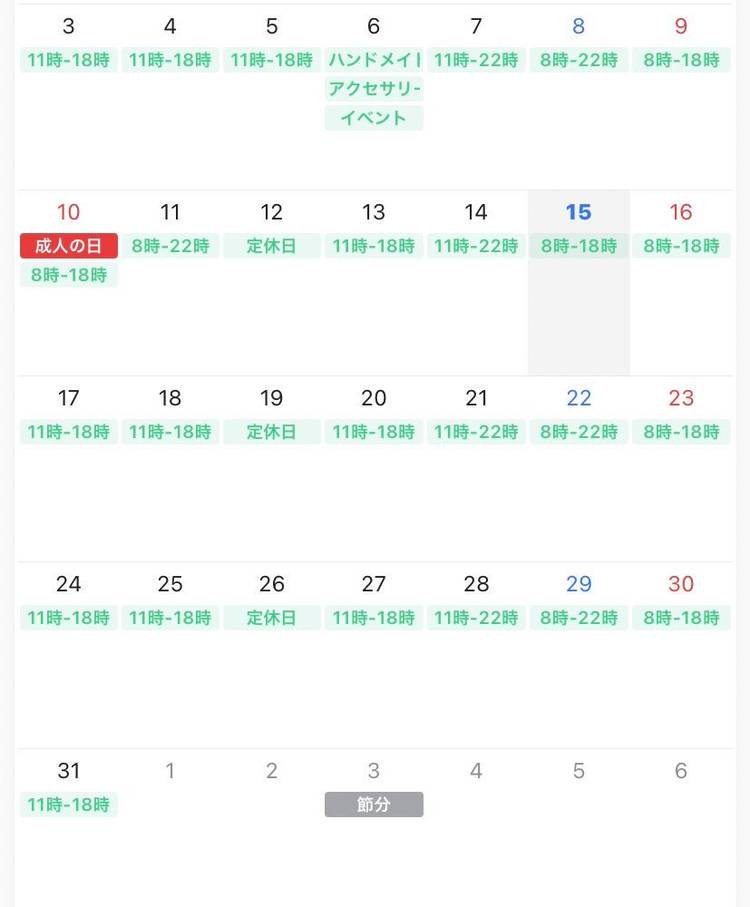Open the 11時-22時 entry on the 21st
The height and width of the screenshot is (907, 750).
tap(476, 432)
